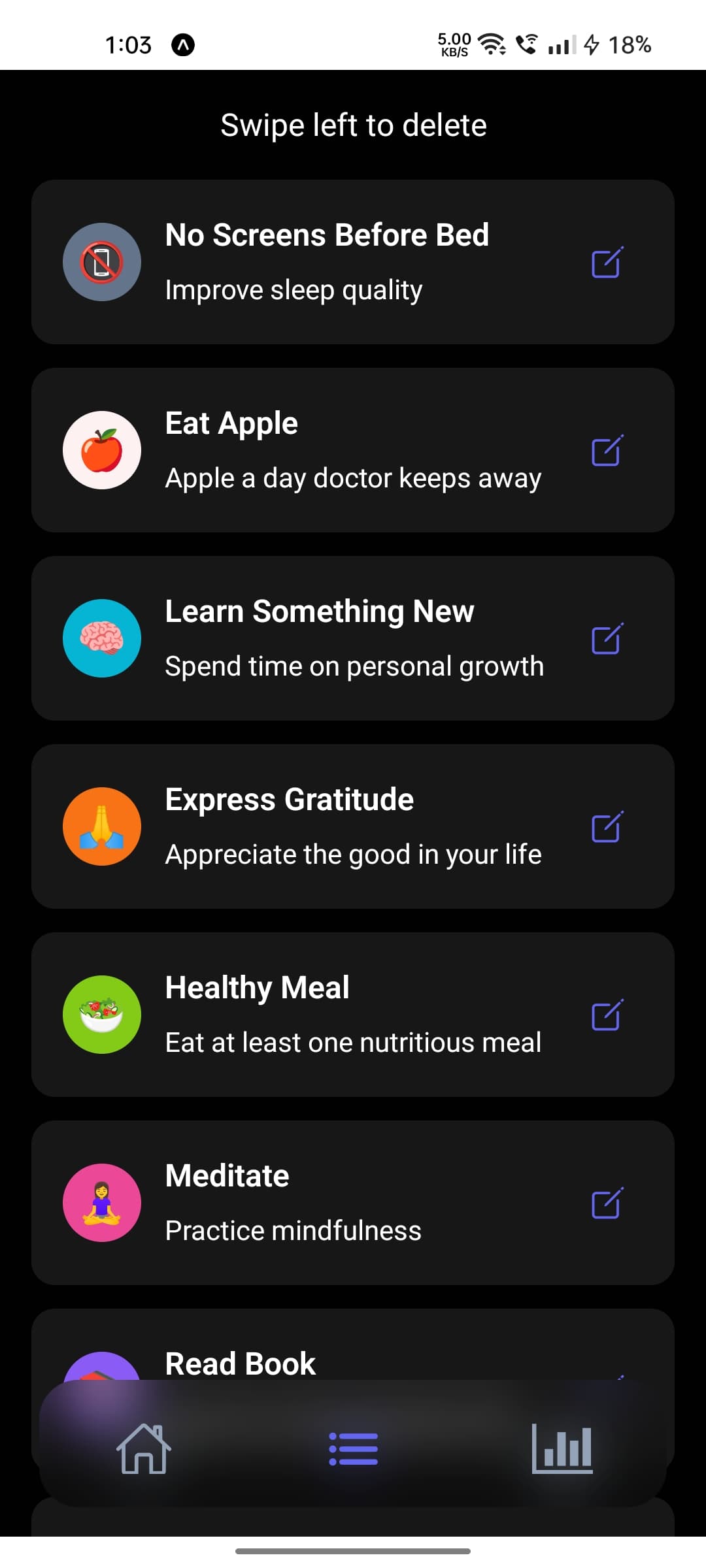Select the meditation emoji icon on Meditate
This screenshot has width=706, height=1568.
click(102, 1202)
